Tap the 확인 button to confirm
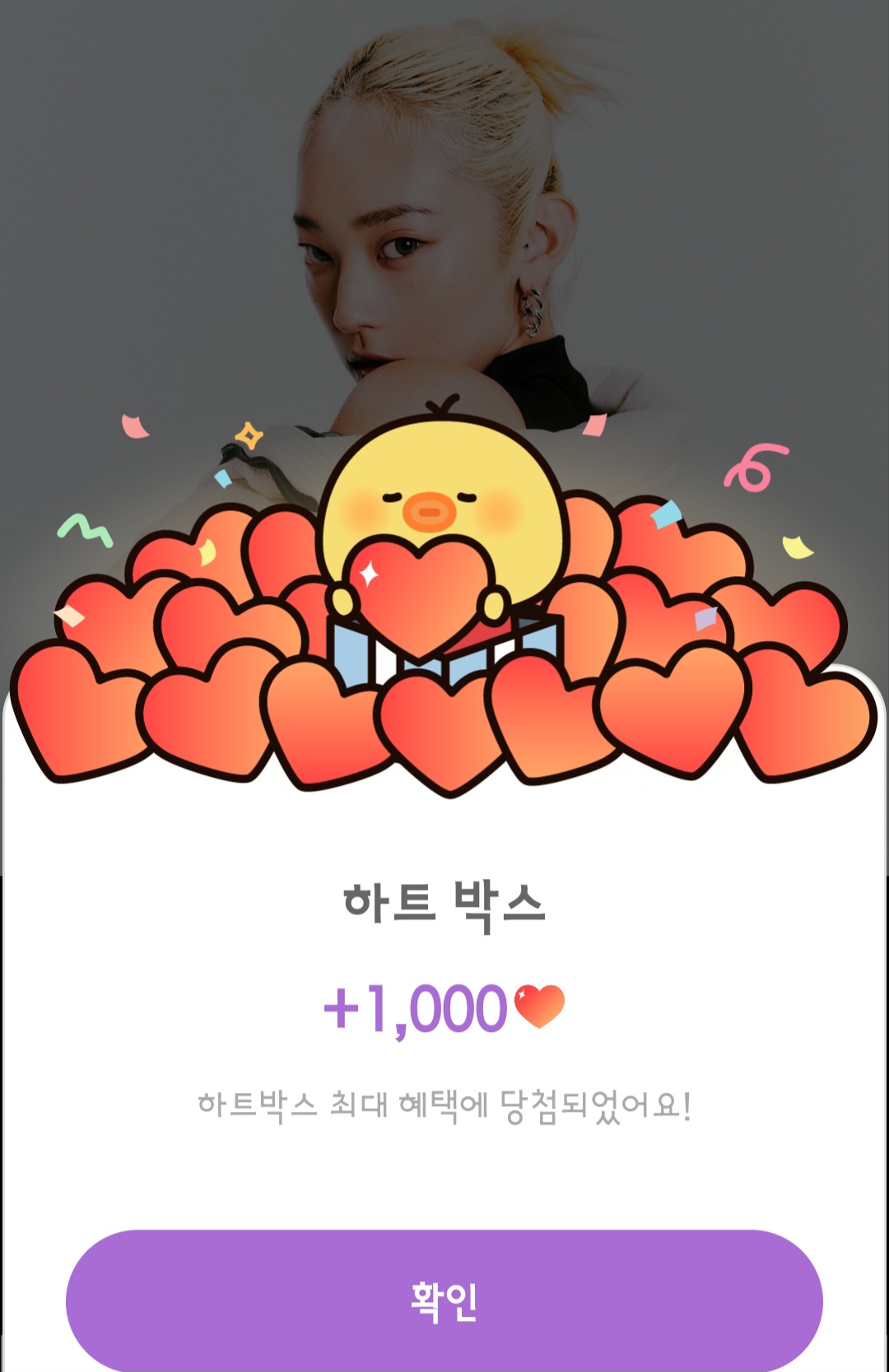 tap(444, 1300)
